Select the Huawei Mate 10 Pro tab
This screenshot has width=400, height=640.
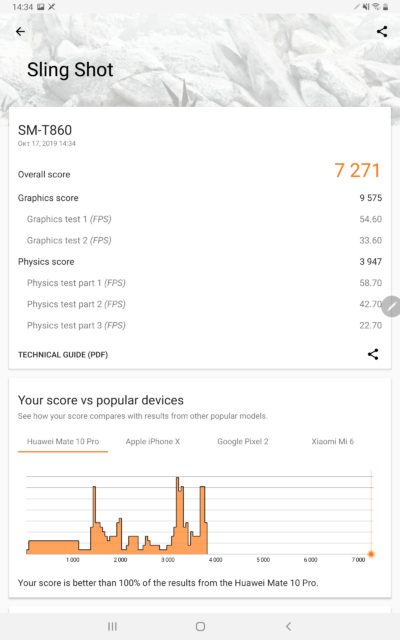tap(63, 442)
